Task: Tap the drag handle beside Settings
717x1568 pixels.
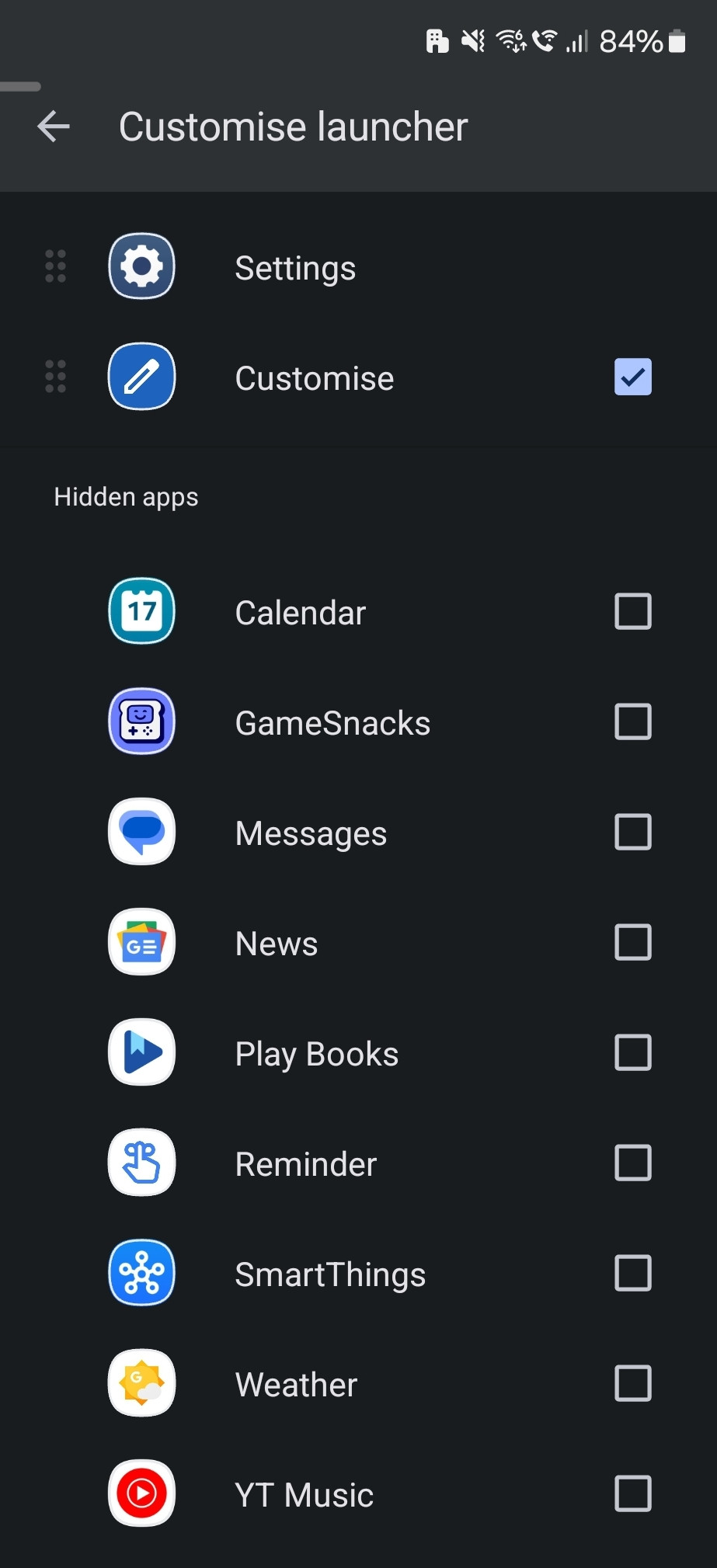Action: pyautogui.click(x=55, y=266)
